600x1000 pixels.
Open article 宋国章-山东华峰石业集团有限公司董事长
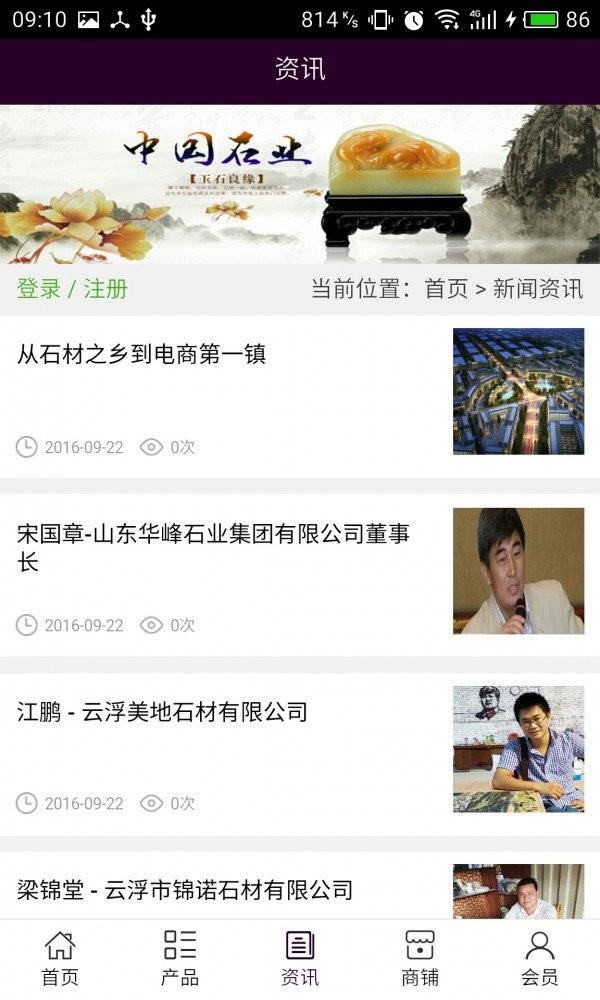(213, 547)
